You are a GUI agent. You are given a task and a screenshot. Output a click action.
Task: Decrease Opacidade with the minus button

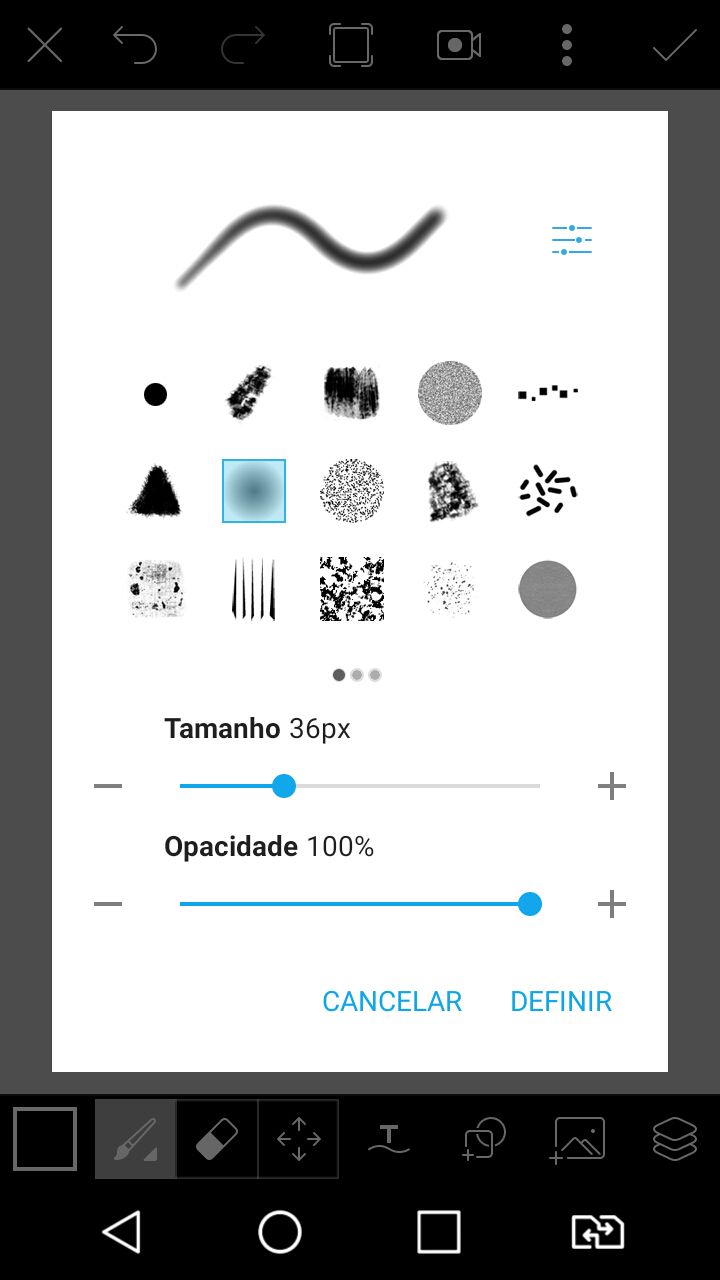[x=108, y=904]
